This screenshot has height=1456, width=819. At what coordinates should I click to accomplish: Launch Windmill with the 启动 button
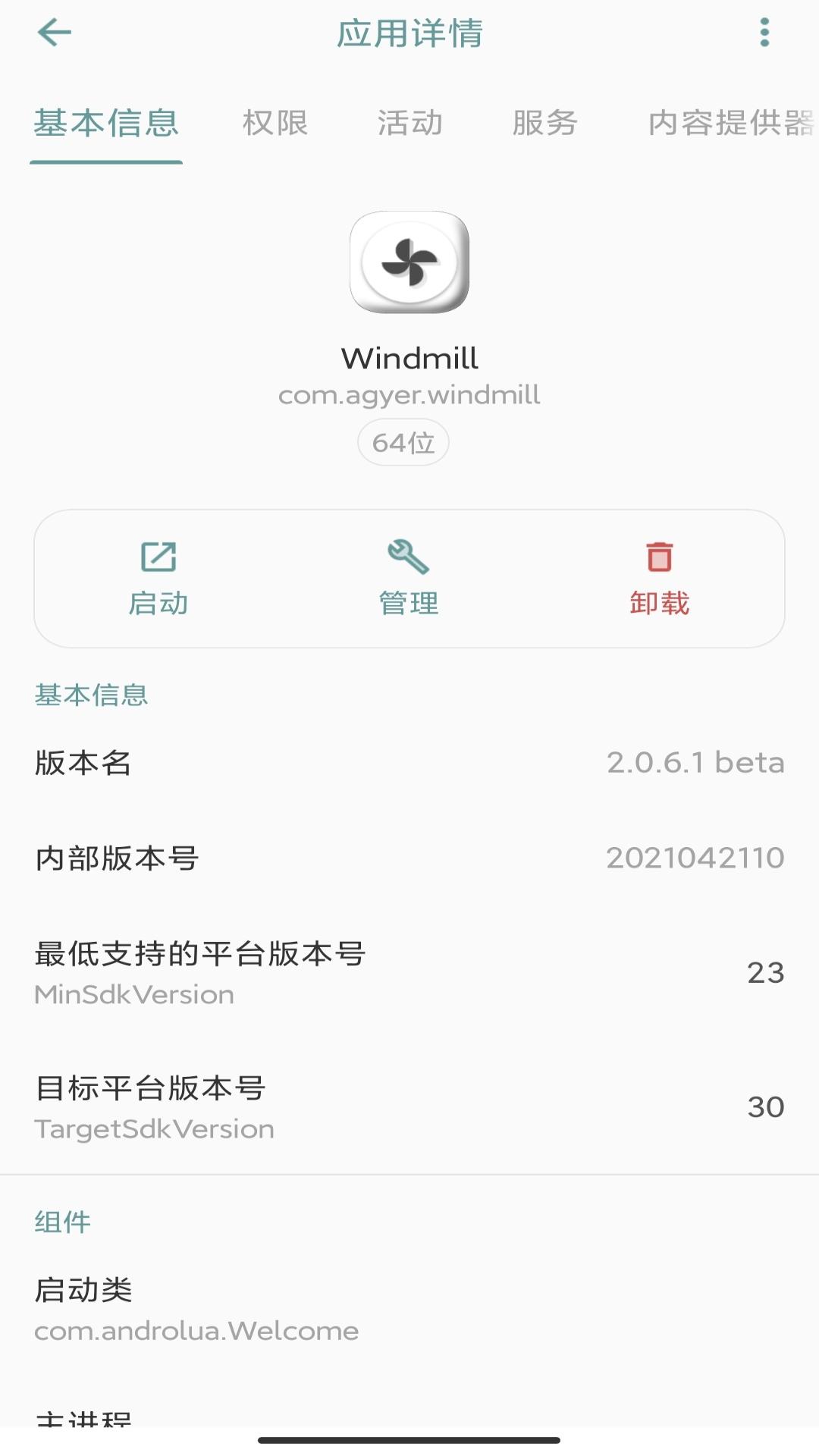pos(158,579)
